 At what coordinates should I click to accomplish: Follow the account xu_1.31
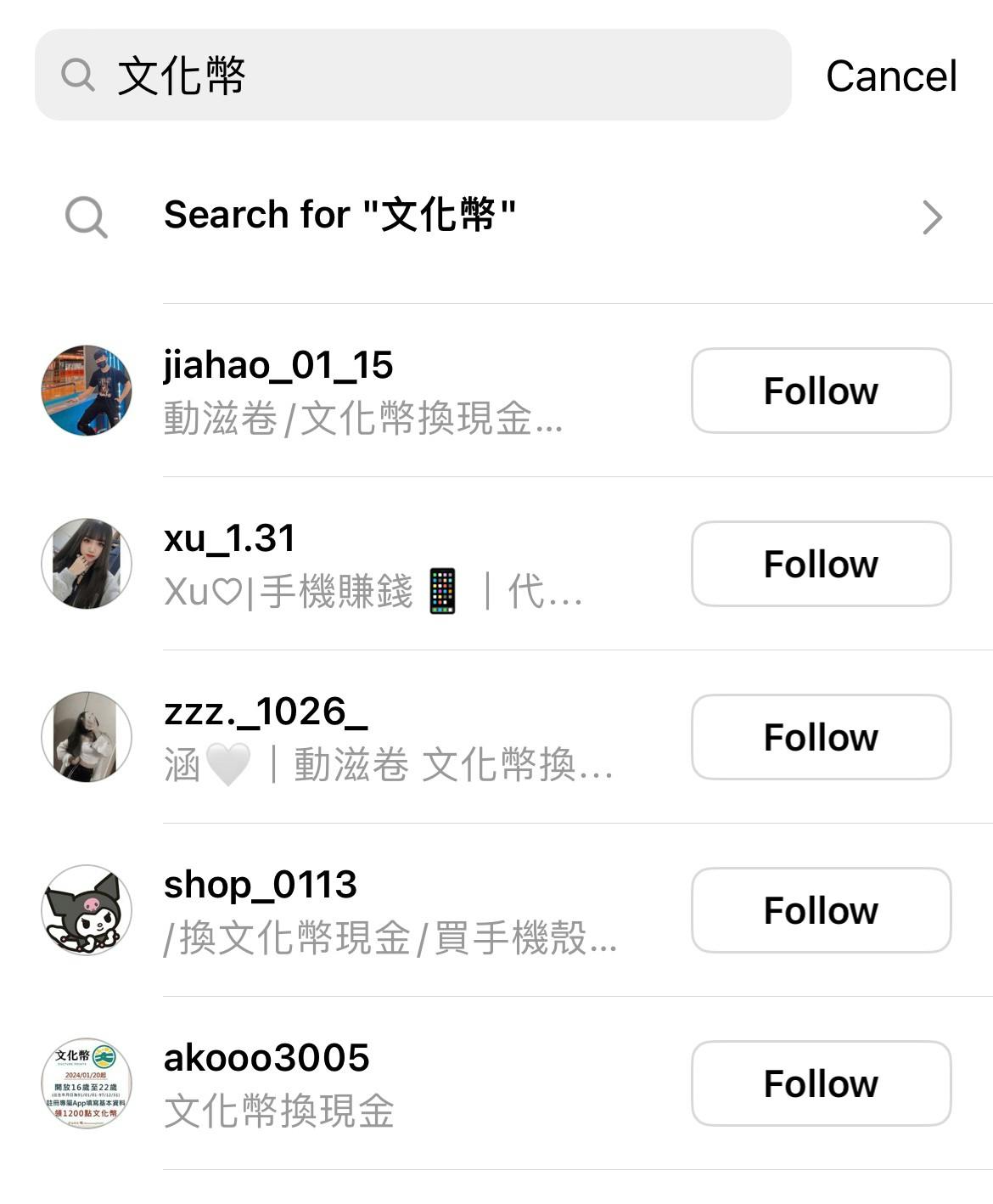point(821,564)
